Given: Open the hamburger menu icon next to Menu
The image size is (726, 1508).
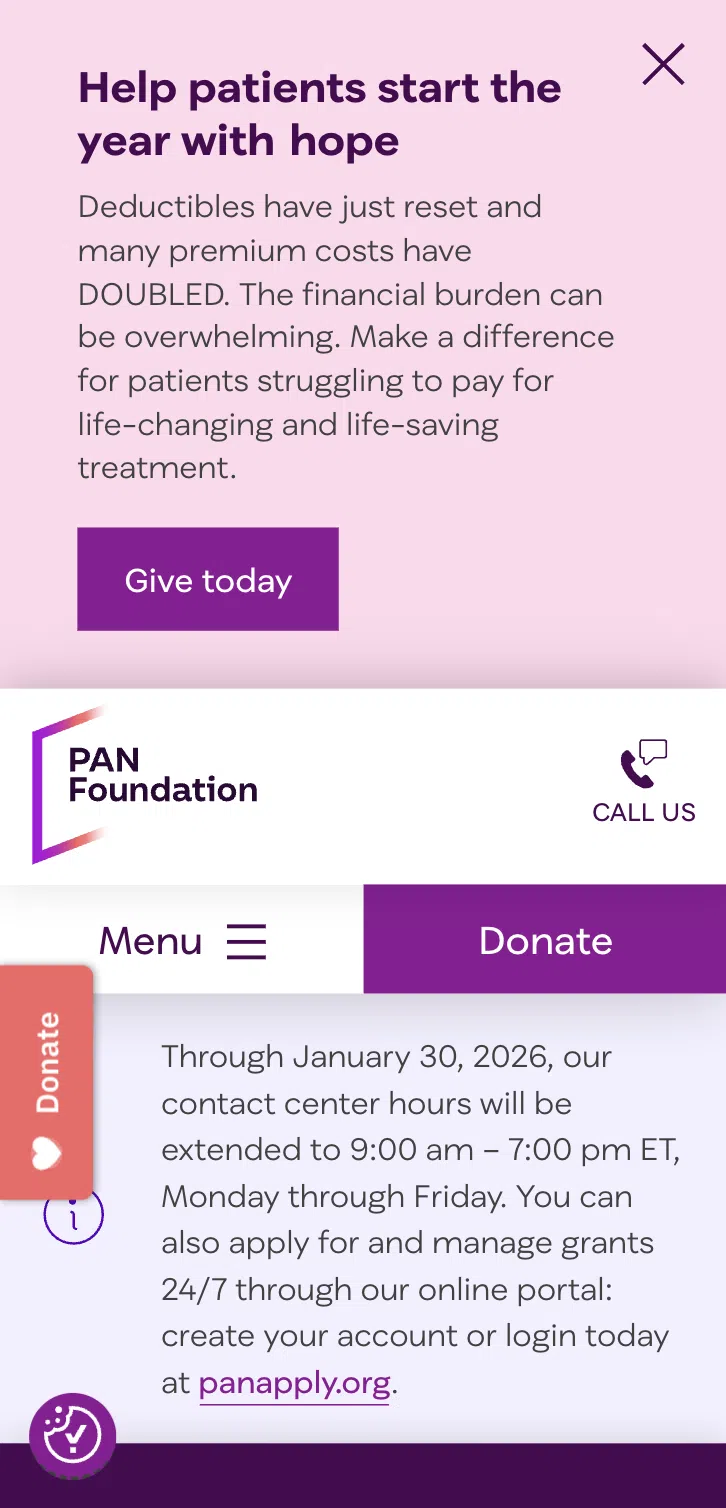Looking at the screenshot, I should [x=247, y=940].
